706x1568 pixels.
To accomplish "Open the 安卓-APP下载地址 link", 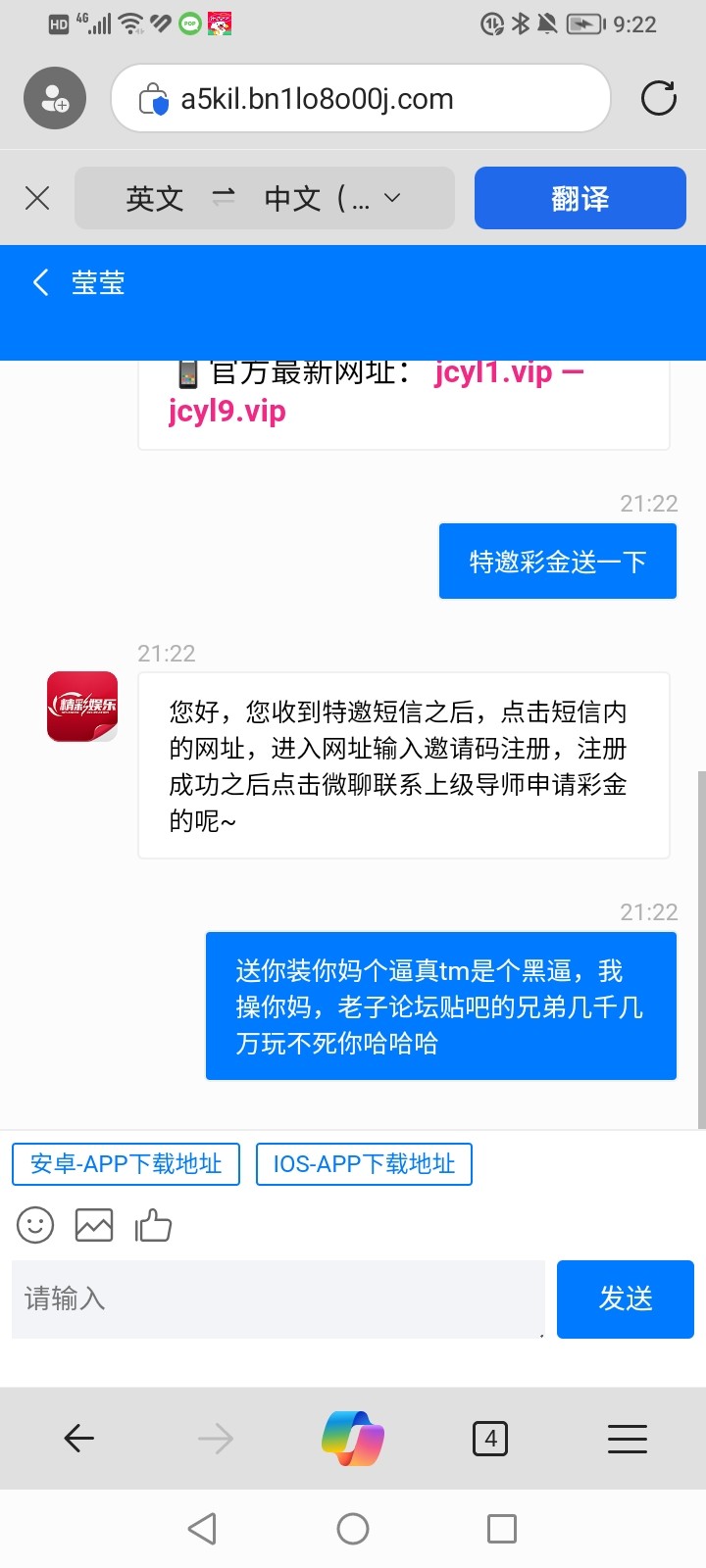I will pyautogui.click(x=126, y=1164).
